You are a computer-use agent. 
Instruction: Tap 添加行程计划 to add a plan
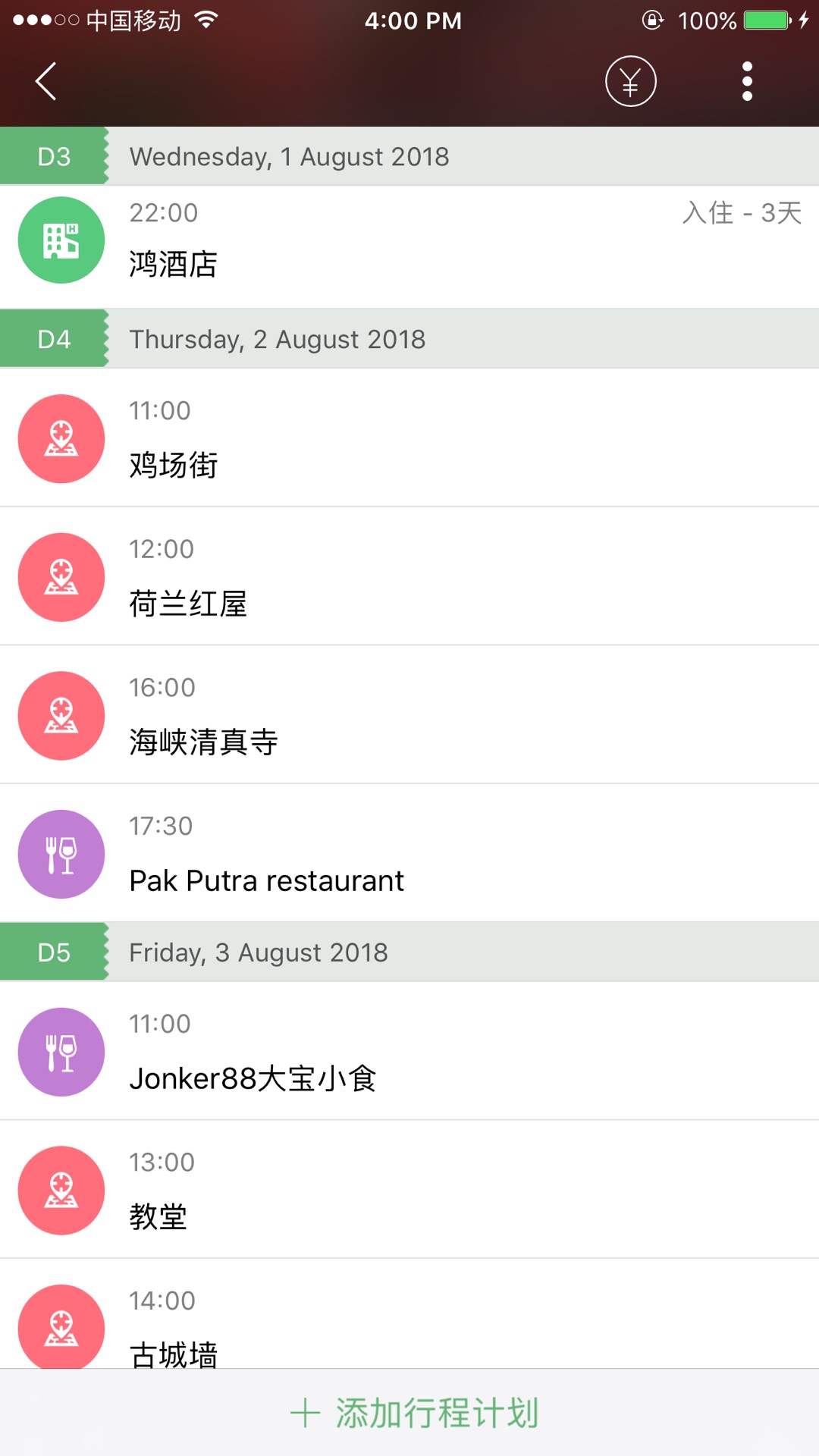pyautogui.click(x=414, y=1414)
